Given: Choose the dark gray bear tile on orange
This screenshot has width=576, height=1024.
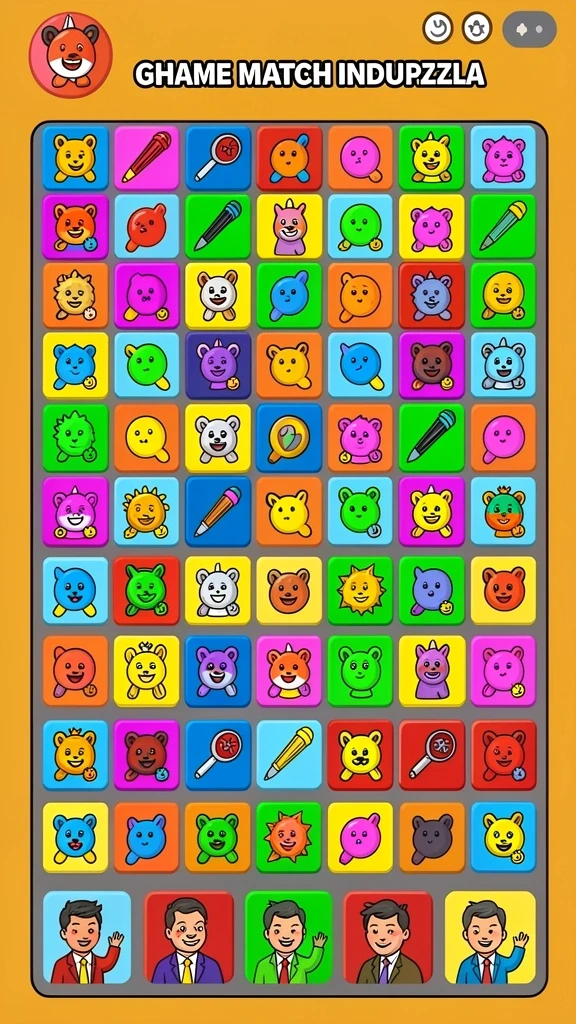Looking at the screenshot, I should tap(432, 837).
